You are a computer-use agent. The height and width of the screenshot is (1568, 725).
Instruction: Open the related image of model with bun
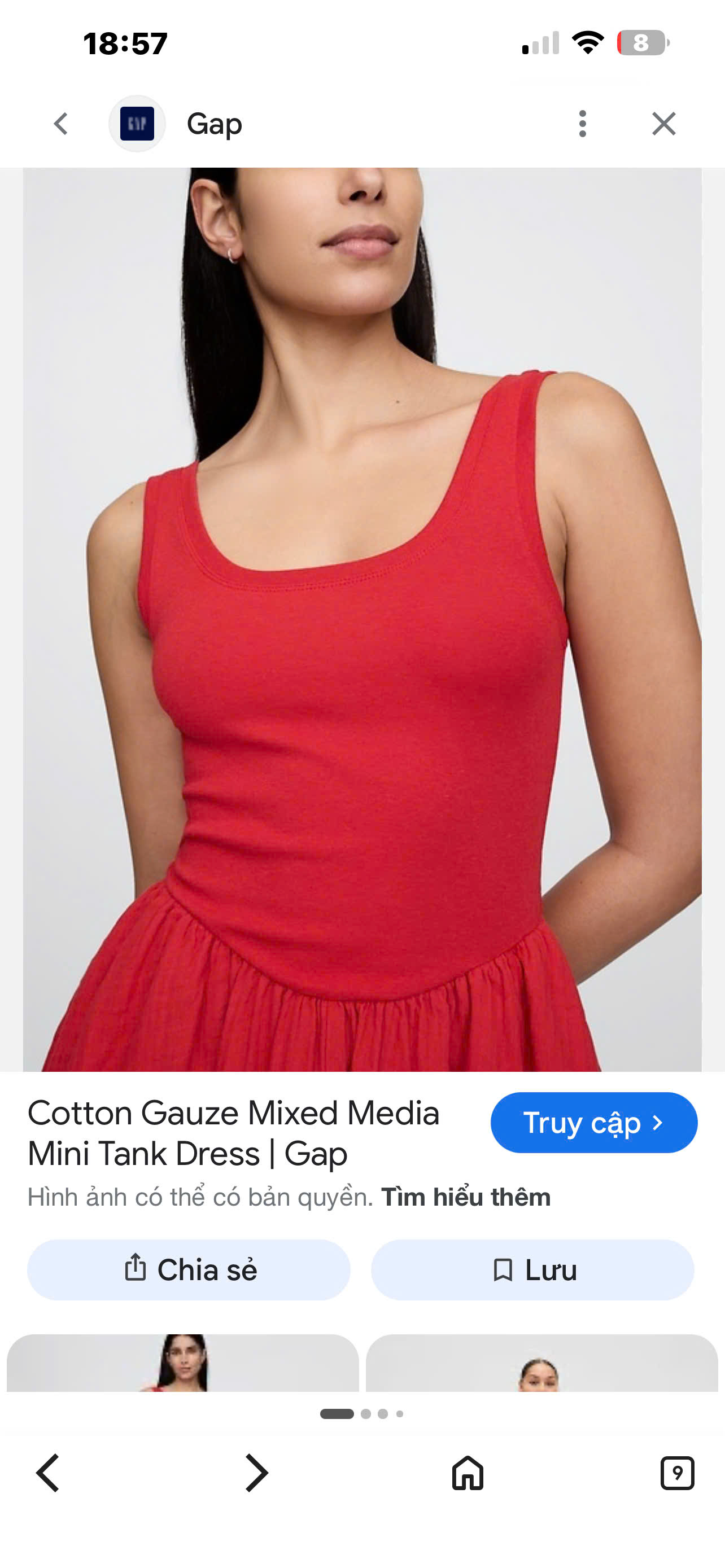coord(541,1363)
